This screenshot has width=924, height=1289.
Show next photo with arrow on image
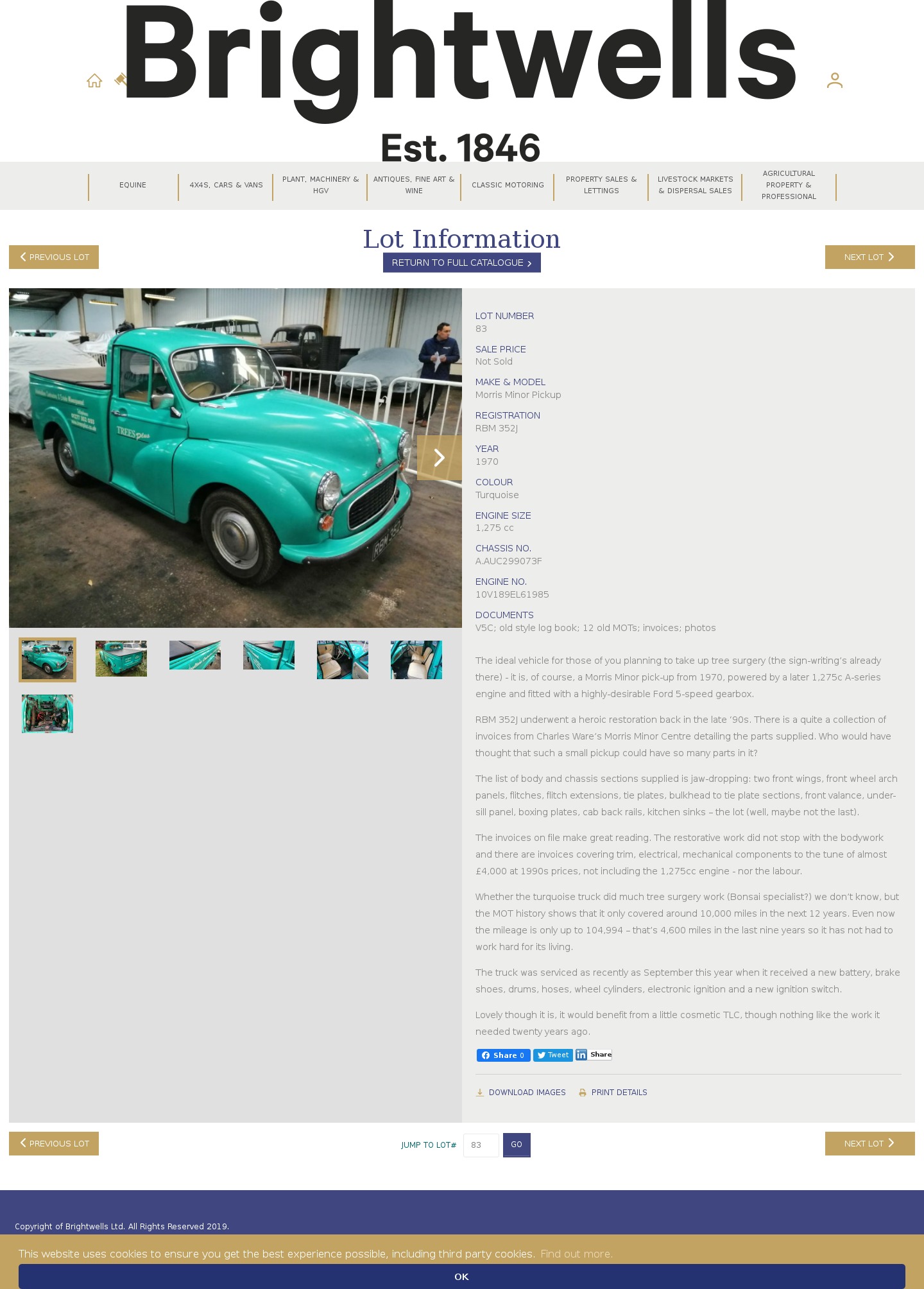(x=439, y=458)
